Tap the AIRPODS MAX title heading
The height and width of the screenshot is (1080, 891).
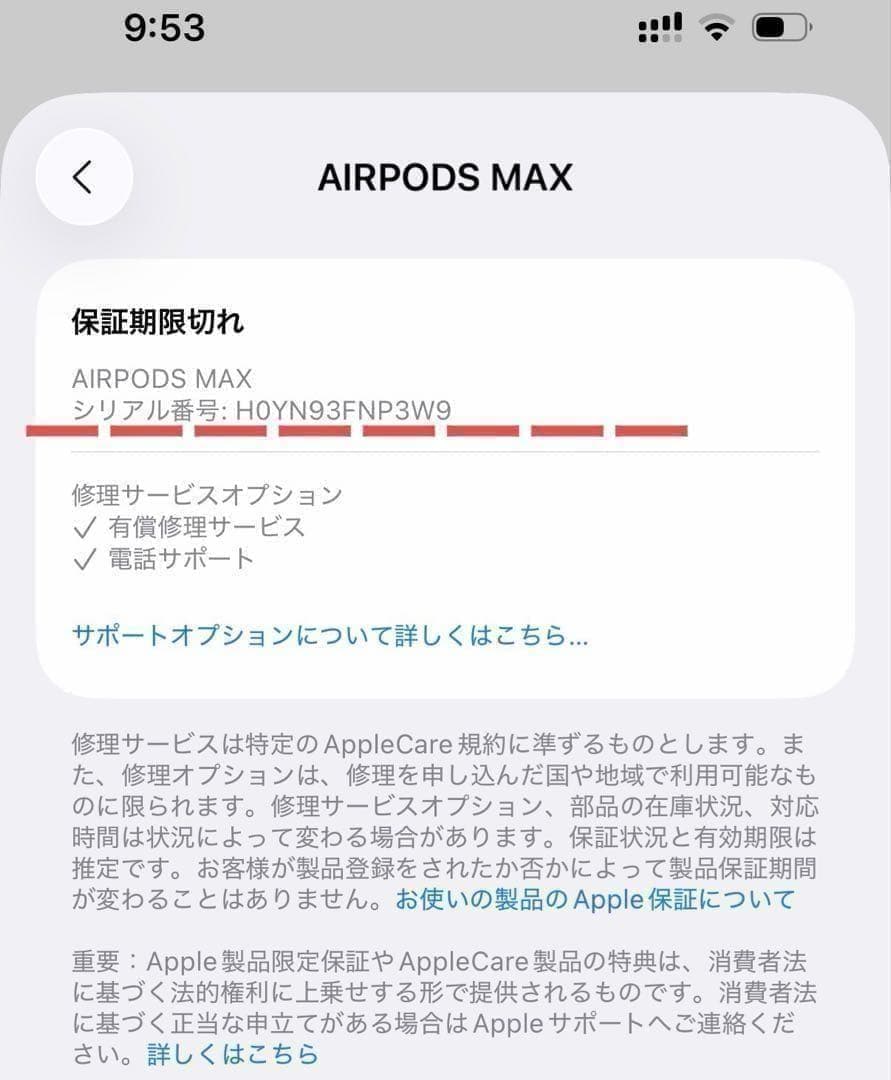[x=446, y=177]
